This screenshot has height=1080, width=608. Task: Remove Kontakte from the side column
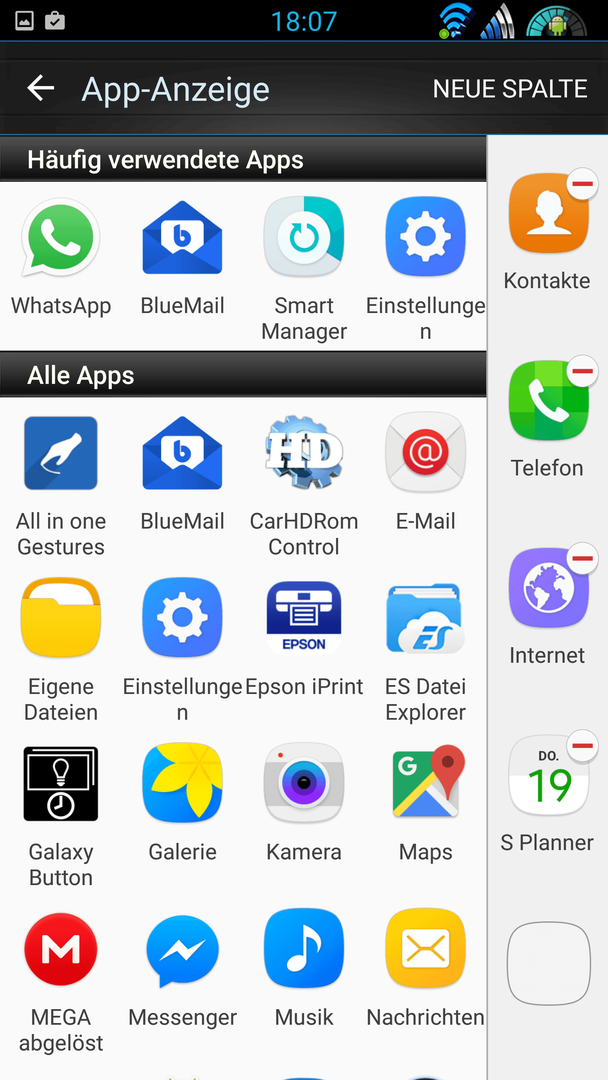pyautogui.click(x=583, y=184)
